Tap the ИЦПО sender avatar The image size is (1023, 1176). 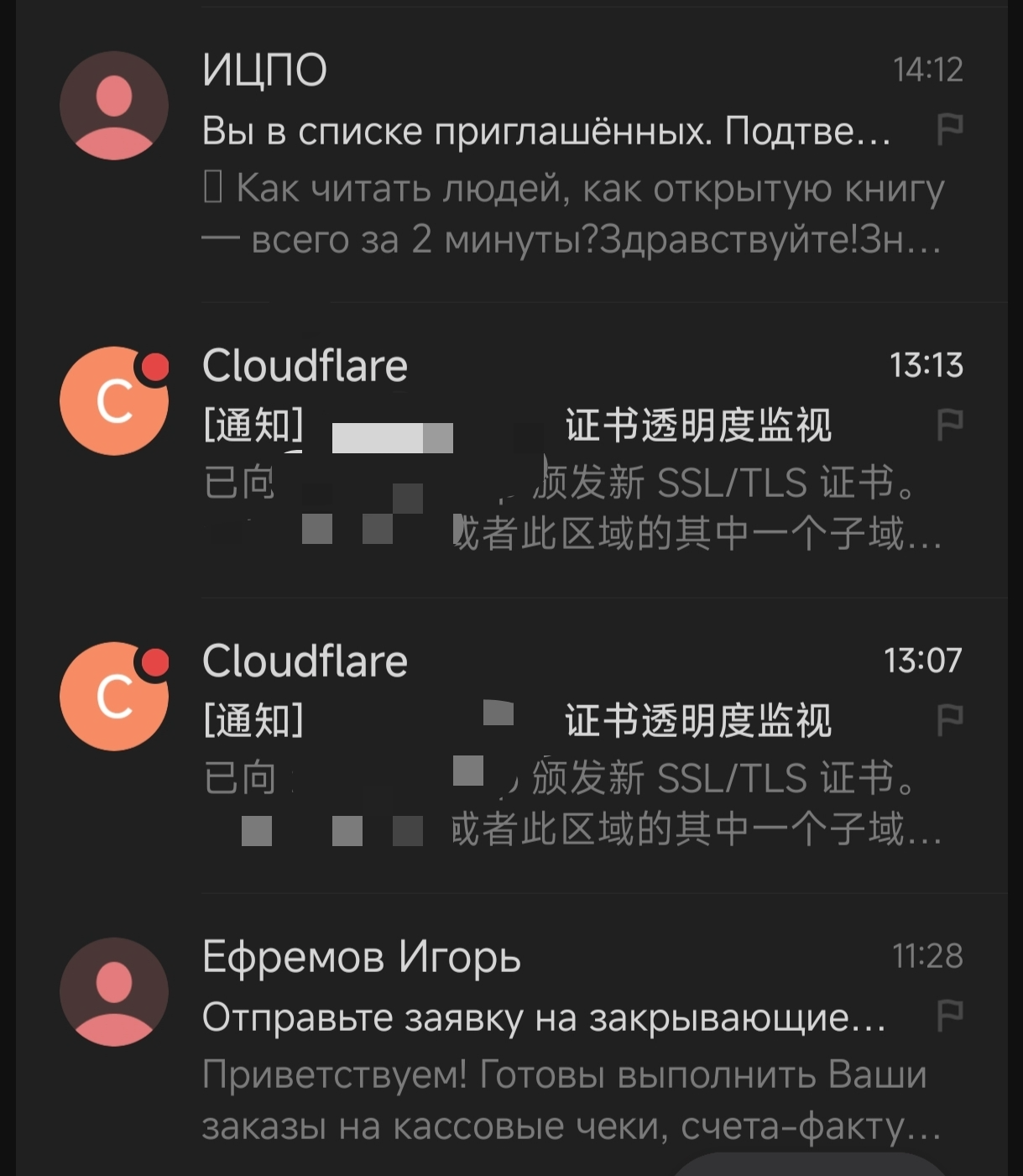pos(114,106)
